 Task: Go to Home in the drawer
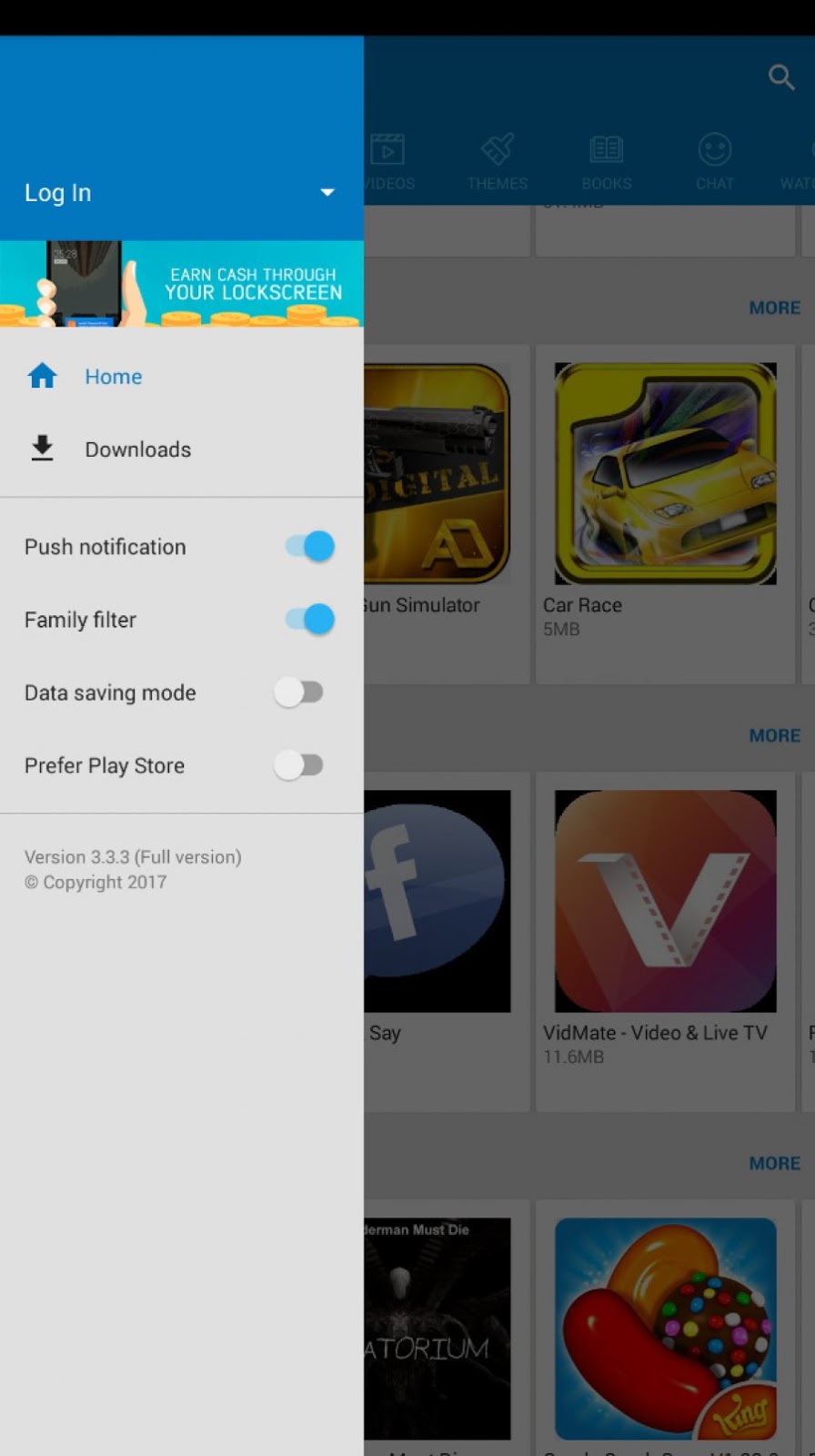[x=113, y=377]
